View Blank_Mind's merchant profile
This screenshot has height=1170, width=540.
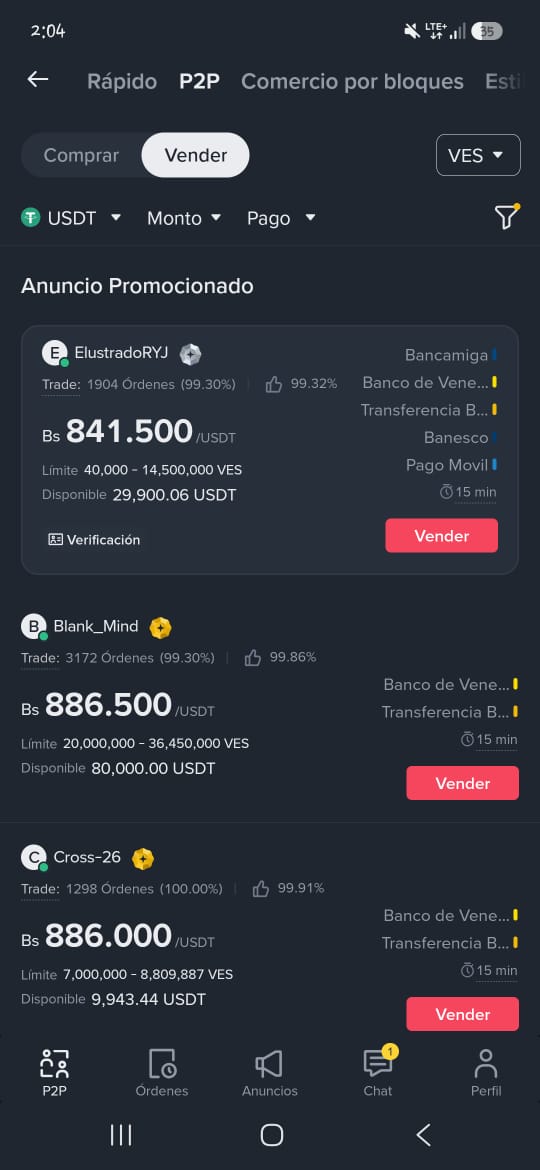pos(95,627)
